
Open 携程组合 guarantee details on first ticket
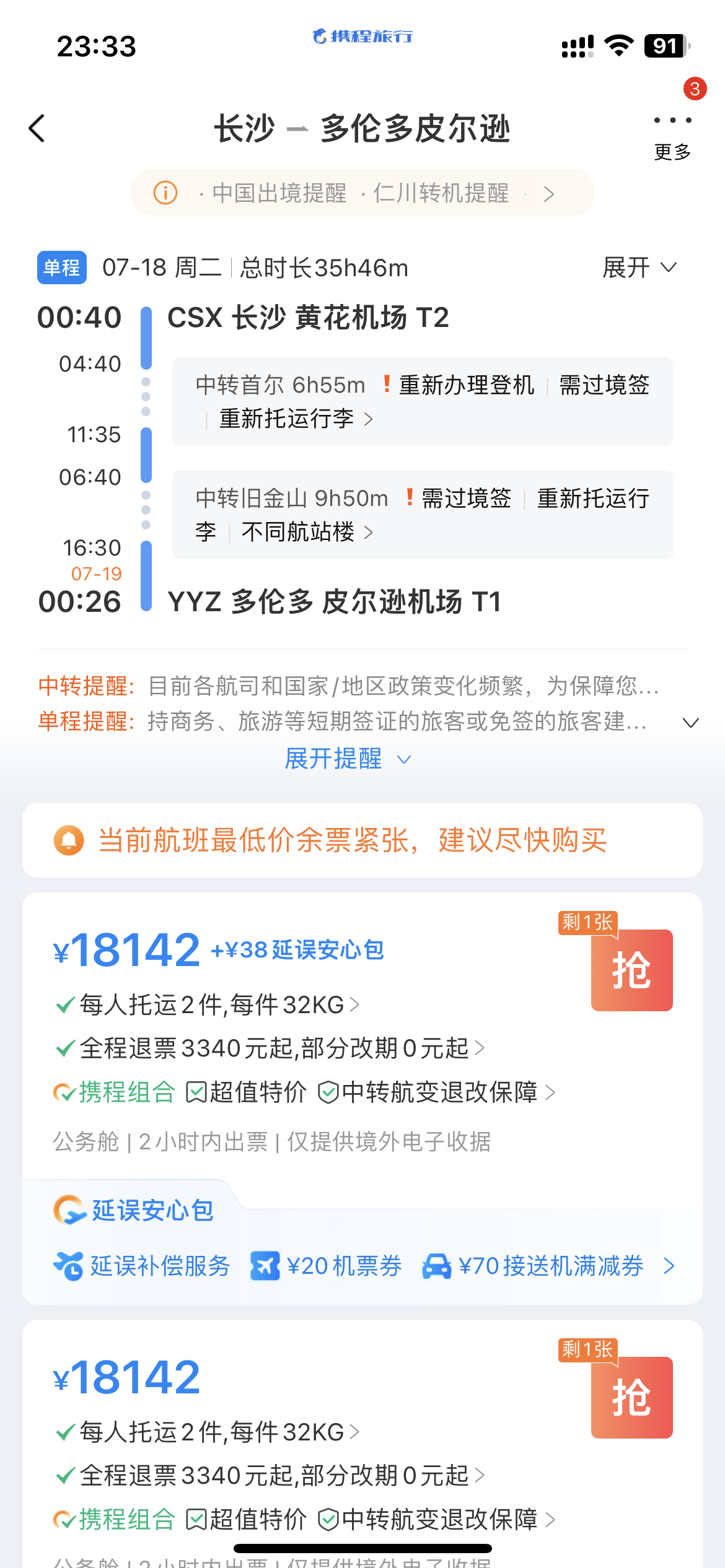(x=304, y=1092)
